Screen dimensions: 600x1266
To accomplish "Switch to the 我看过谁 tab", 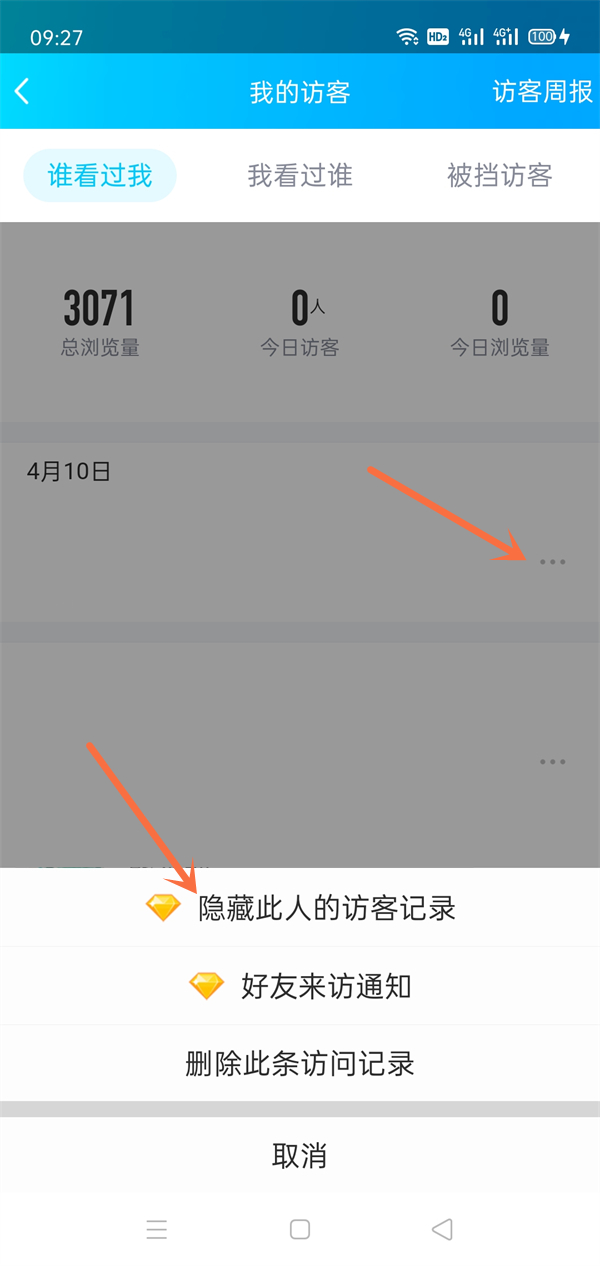I will 300,176.
